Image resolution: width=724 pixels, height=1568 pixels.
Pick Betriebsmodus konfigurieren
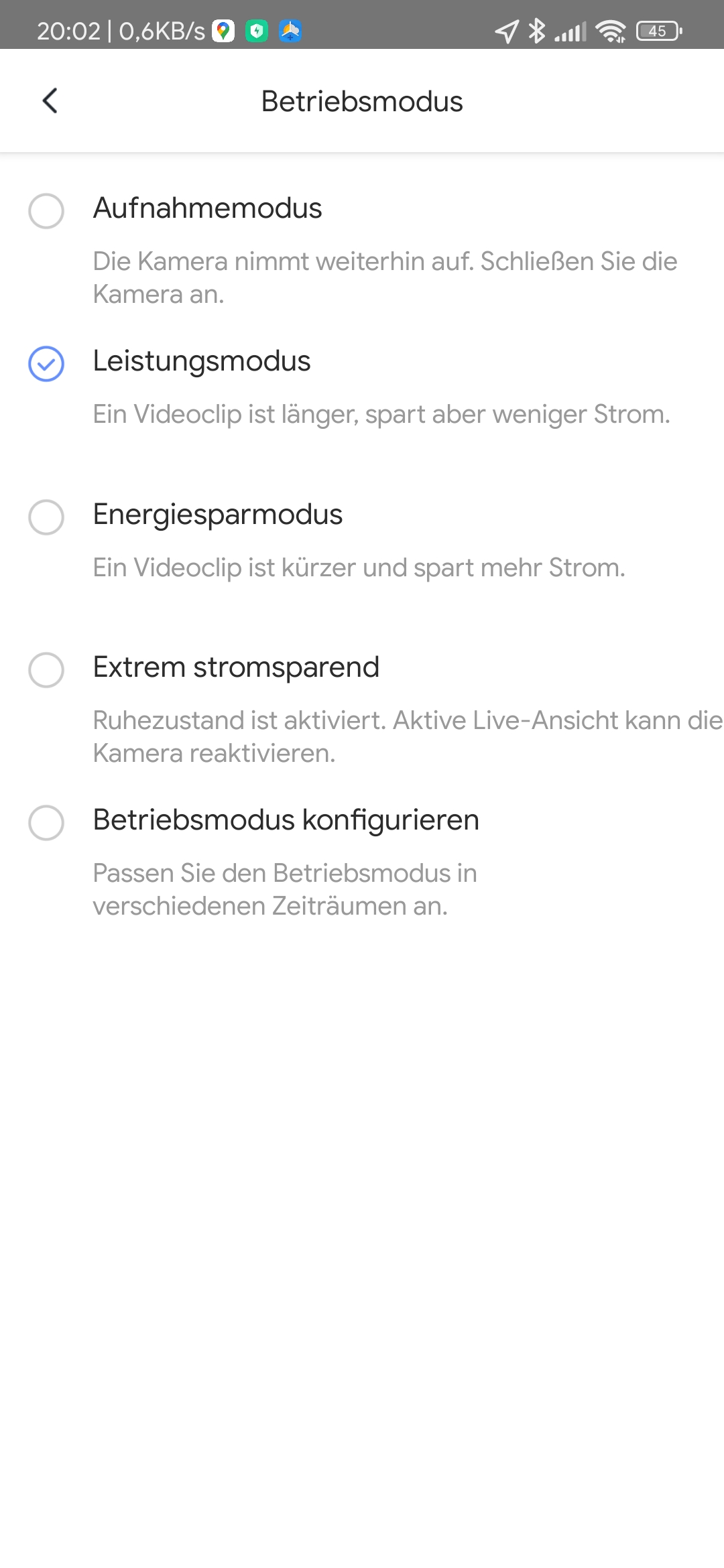click(x=46, y=822)
